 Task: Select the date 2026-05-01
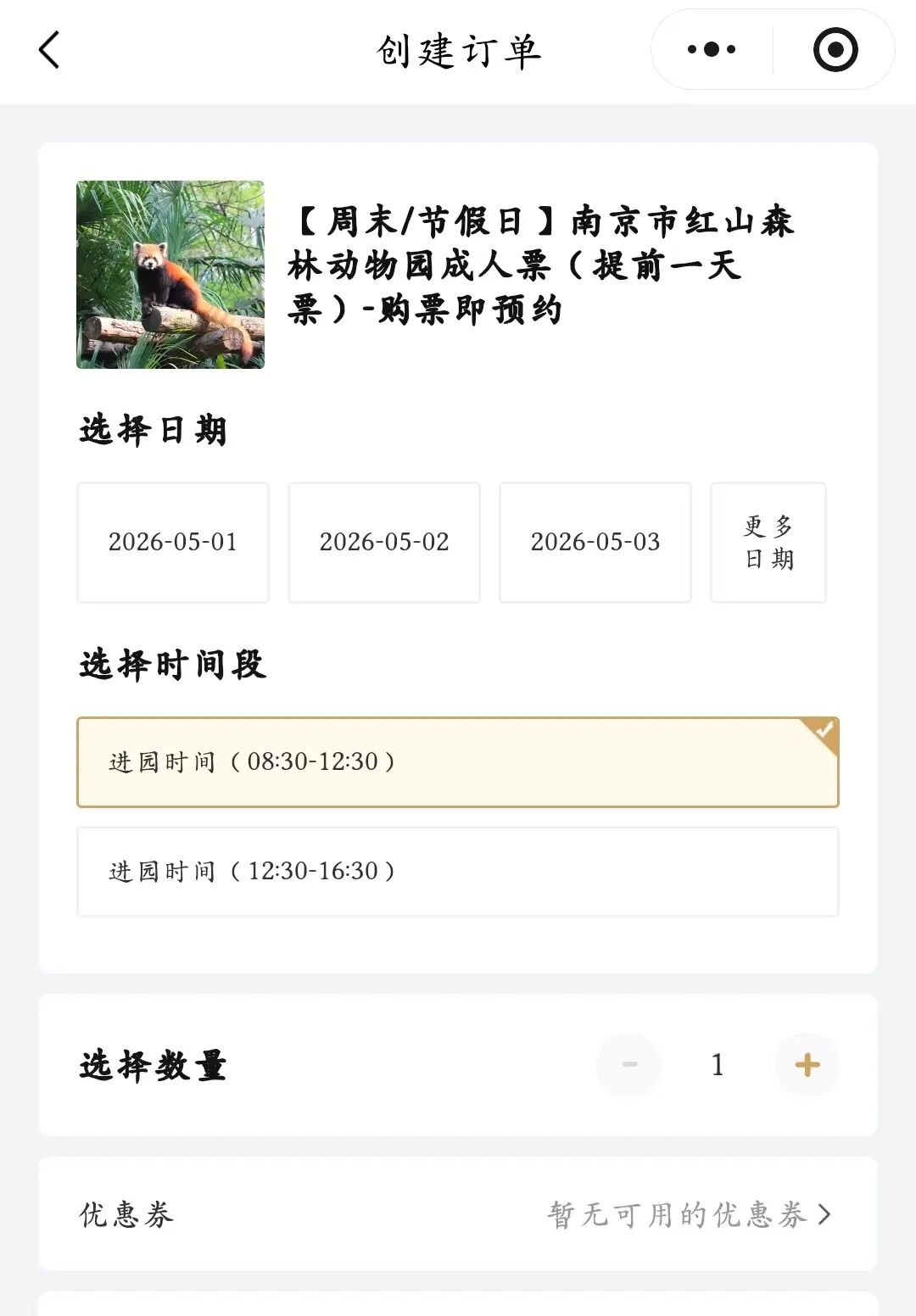(x=173, y=543)
